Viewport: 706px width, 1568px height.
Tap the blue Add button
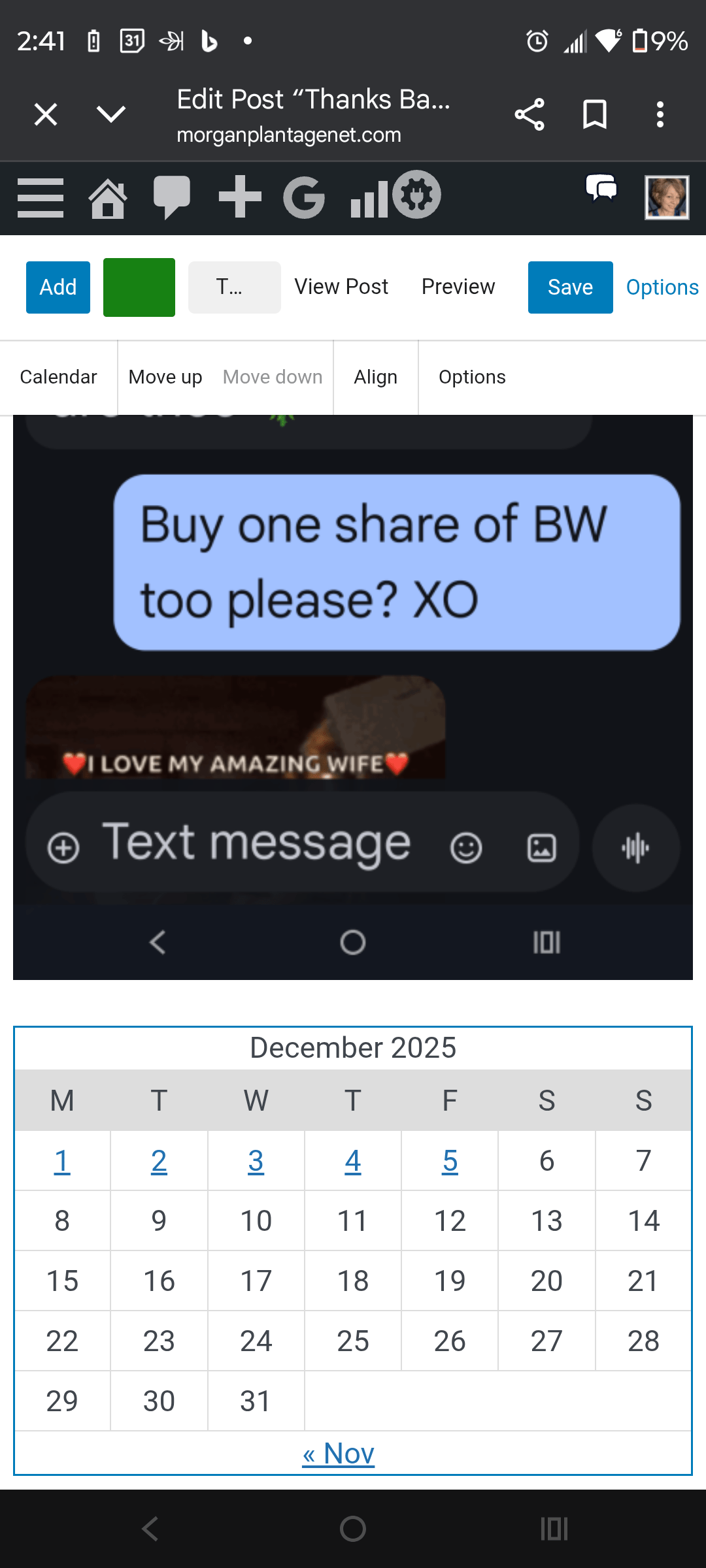[58, 287]
